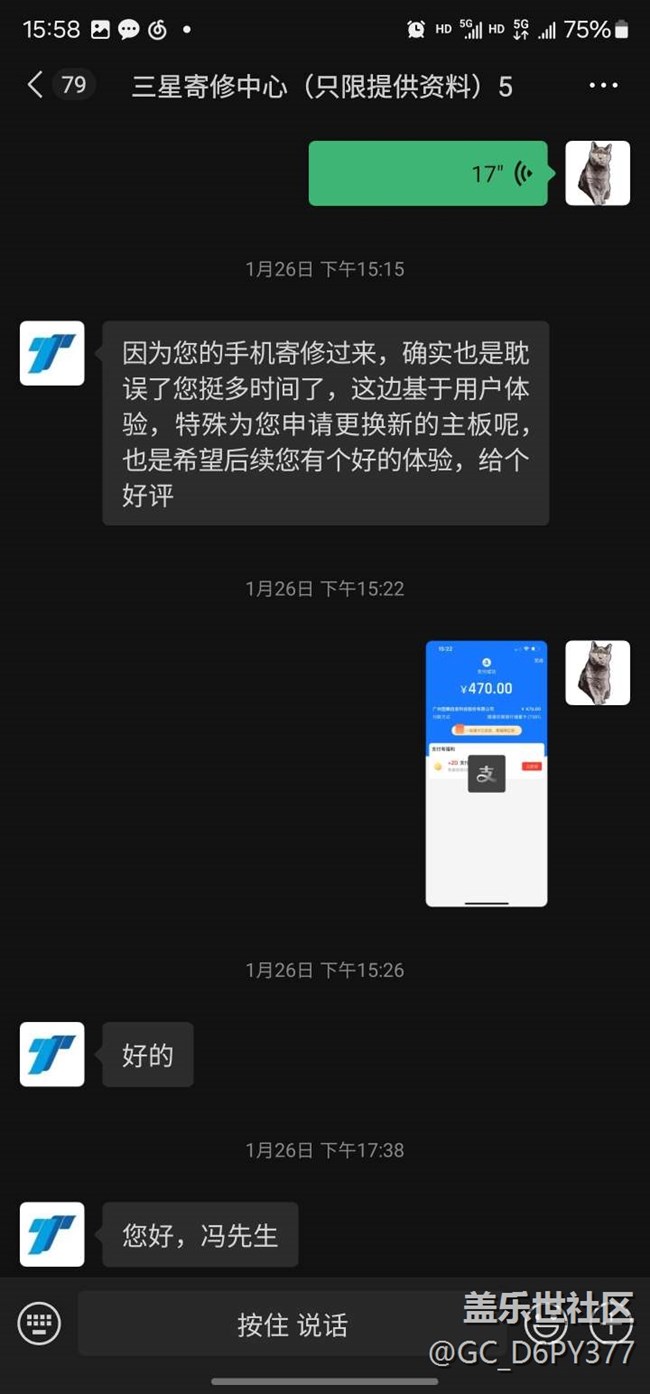This screenshot has width=650, height=1394.
Task: Open the cat avatar beside the voice message
Action: tap(598, 173)
